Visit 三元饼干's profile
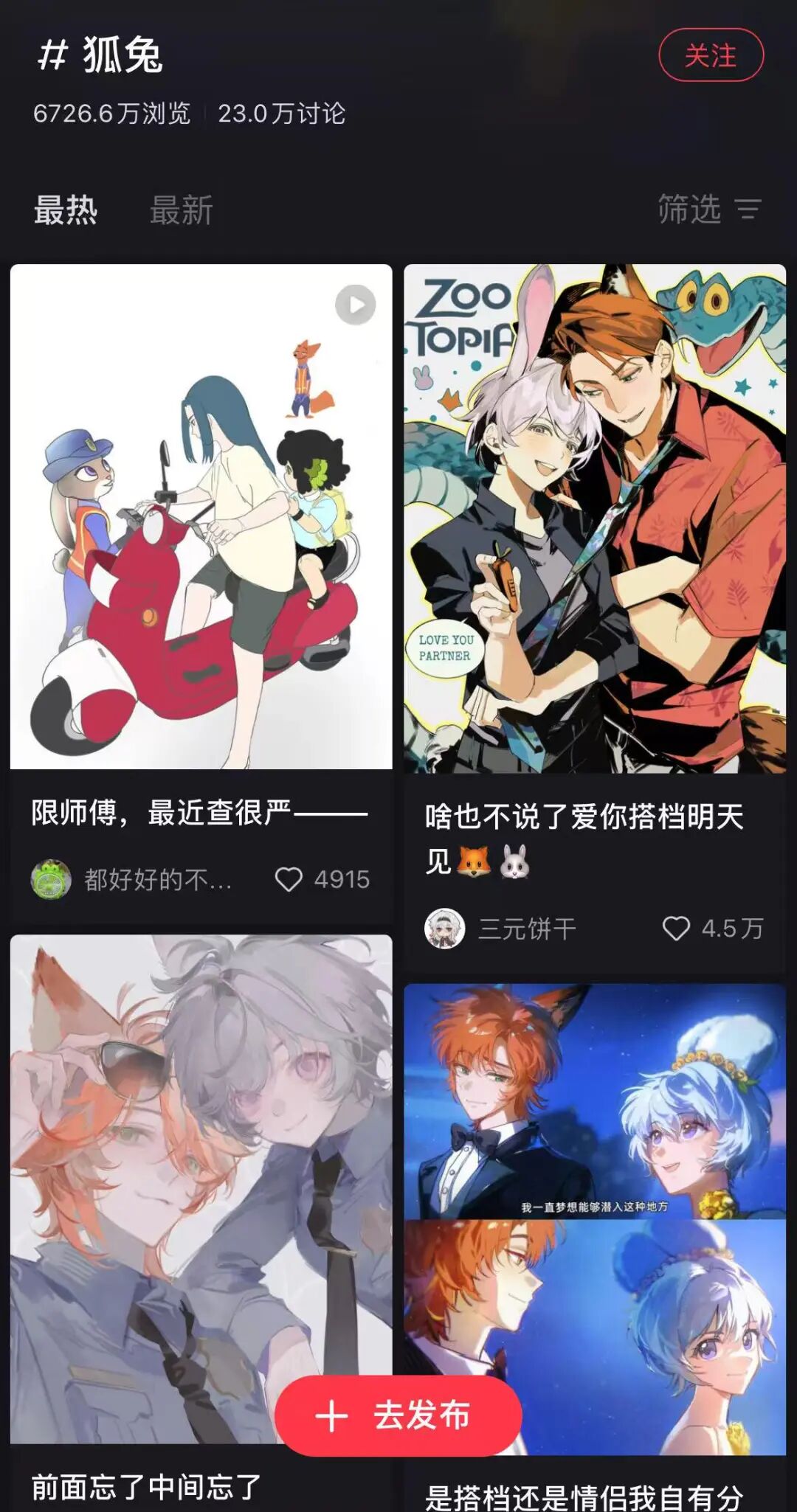The height and width of the screenshot is (1512, 797). [x=445, y=928]
